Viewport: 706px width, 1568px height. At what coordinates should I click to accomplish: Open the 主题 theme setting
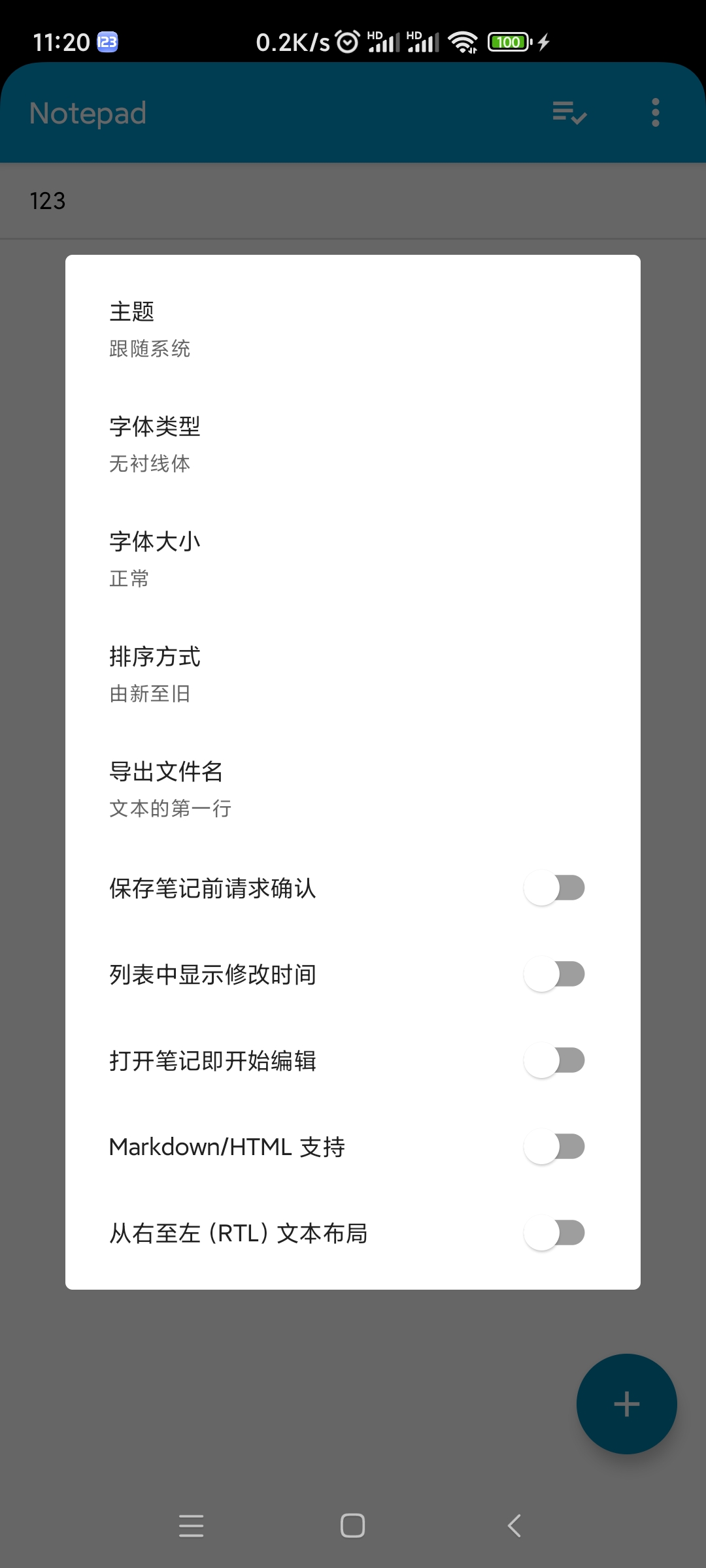(353, 329)
